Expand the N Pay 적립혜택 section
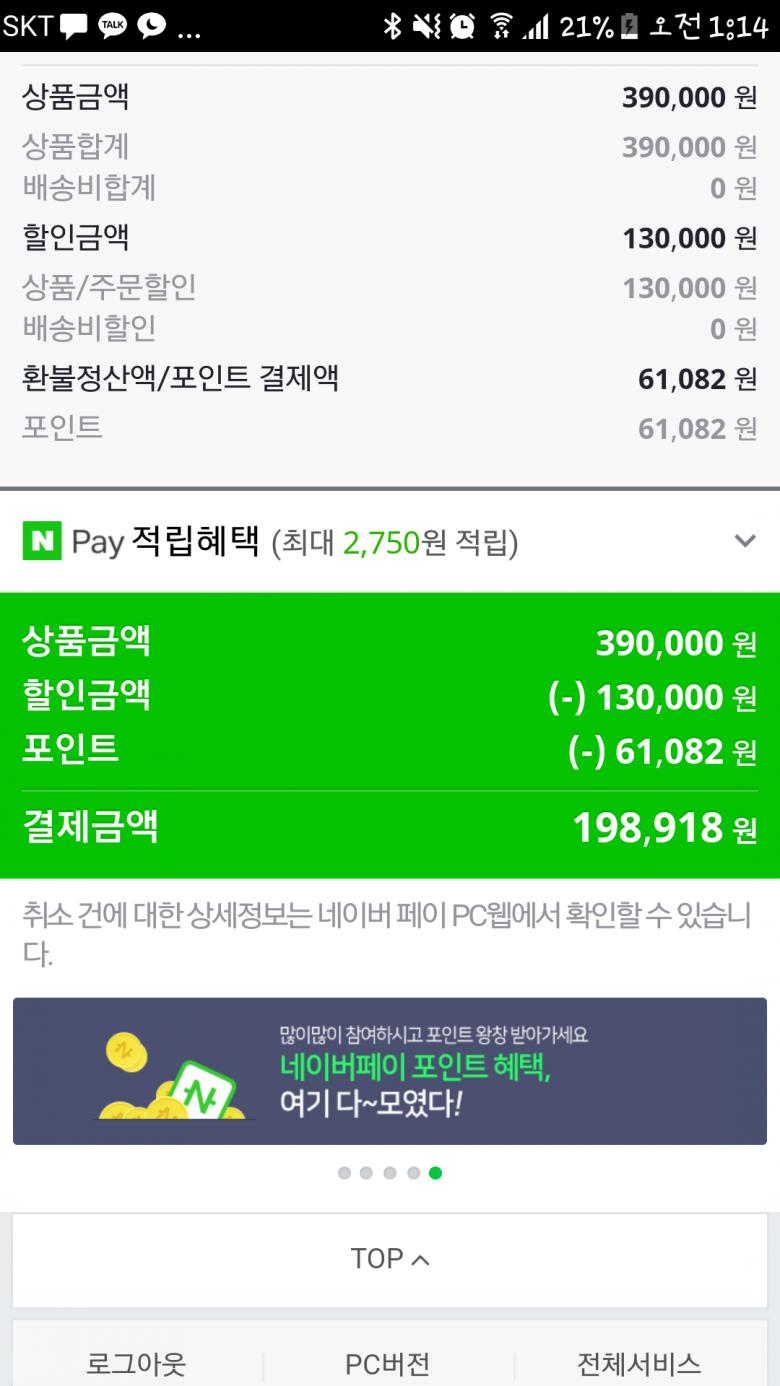The height and width of the screenshot is (1386, 780). pyautogui.click(x=744, y=541)
